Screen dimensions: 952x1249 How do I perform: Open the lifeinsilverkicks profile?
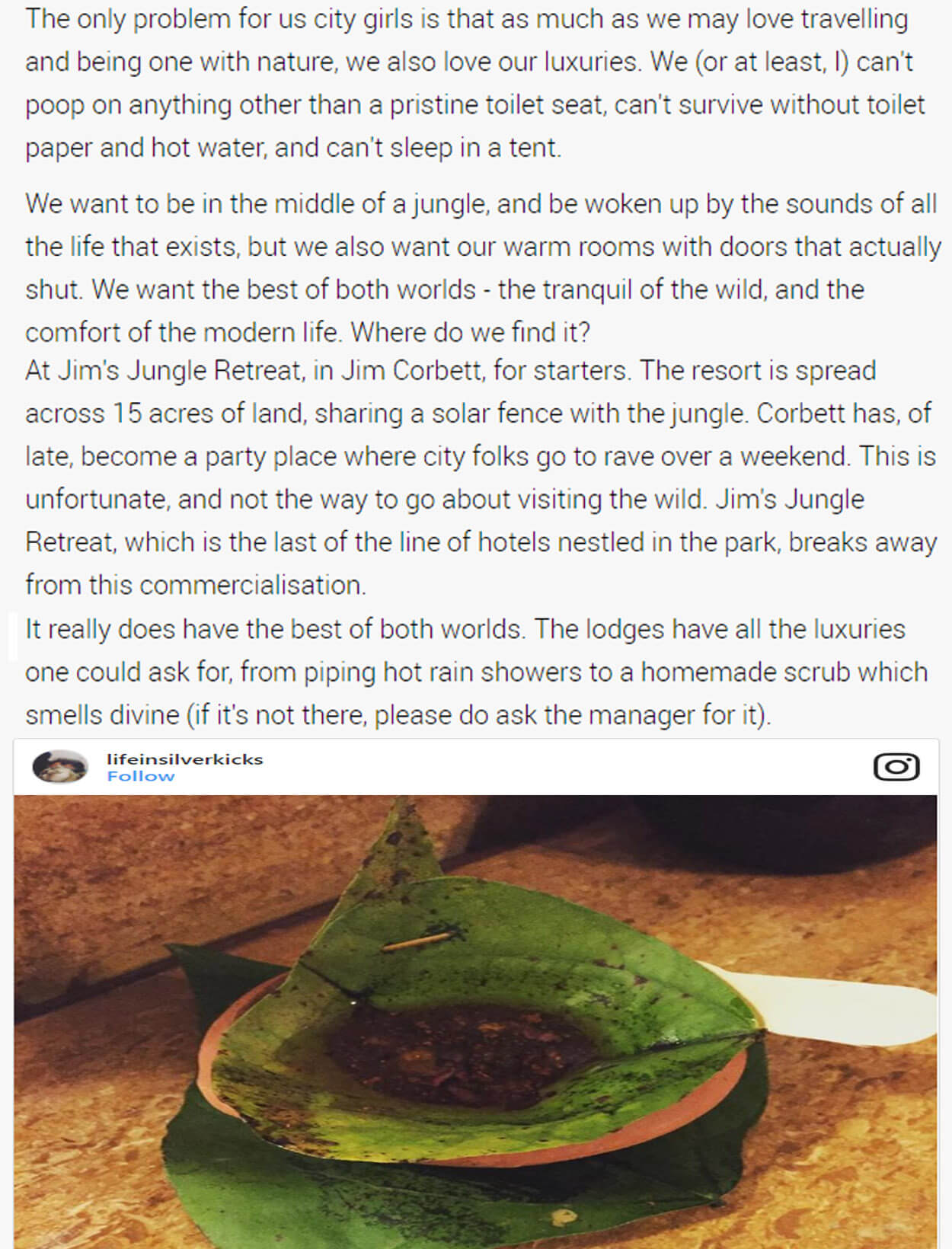point(184,759)
